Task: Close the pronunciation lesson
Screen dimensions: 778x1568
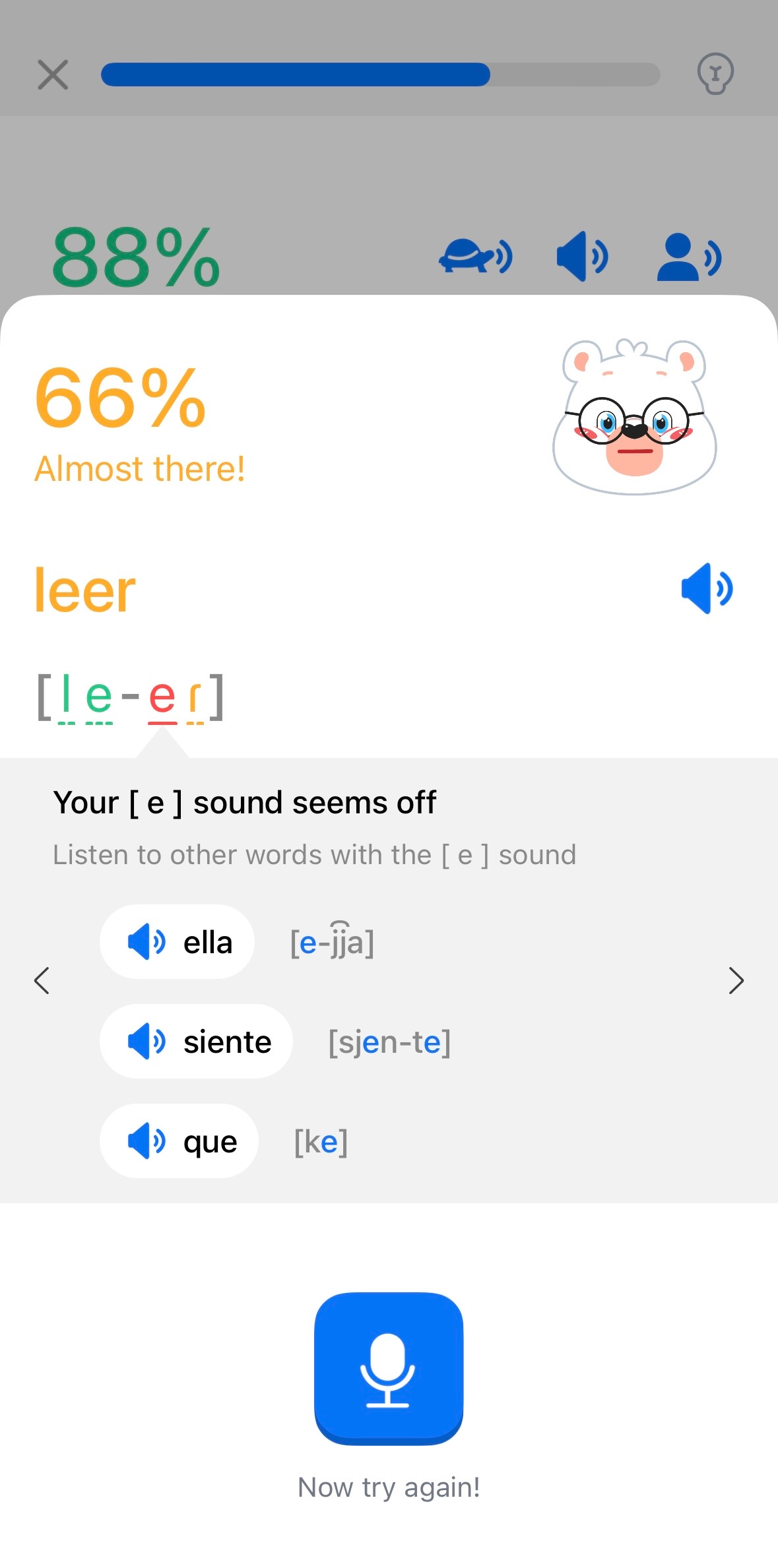Action: coord(53,75)
